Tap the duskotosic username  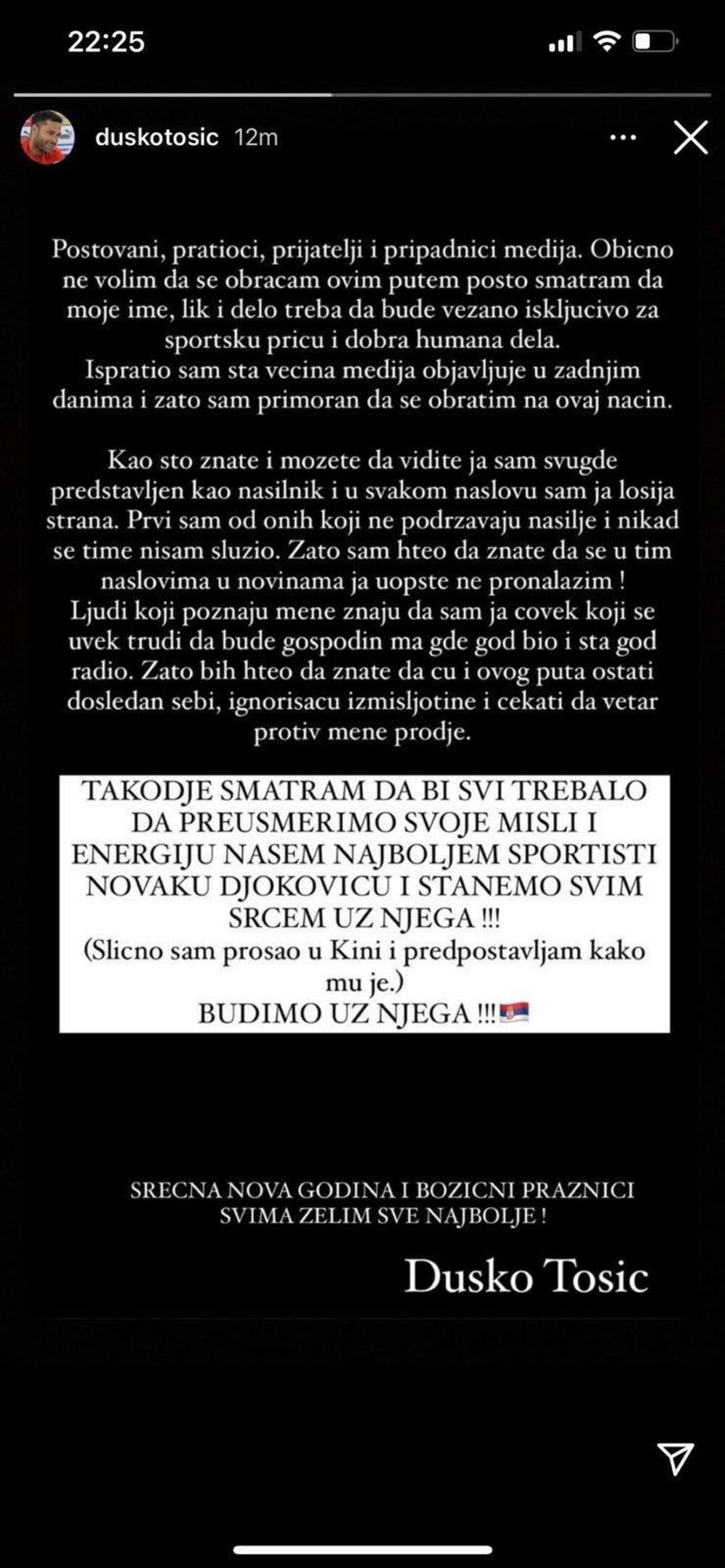coord(157,137)
